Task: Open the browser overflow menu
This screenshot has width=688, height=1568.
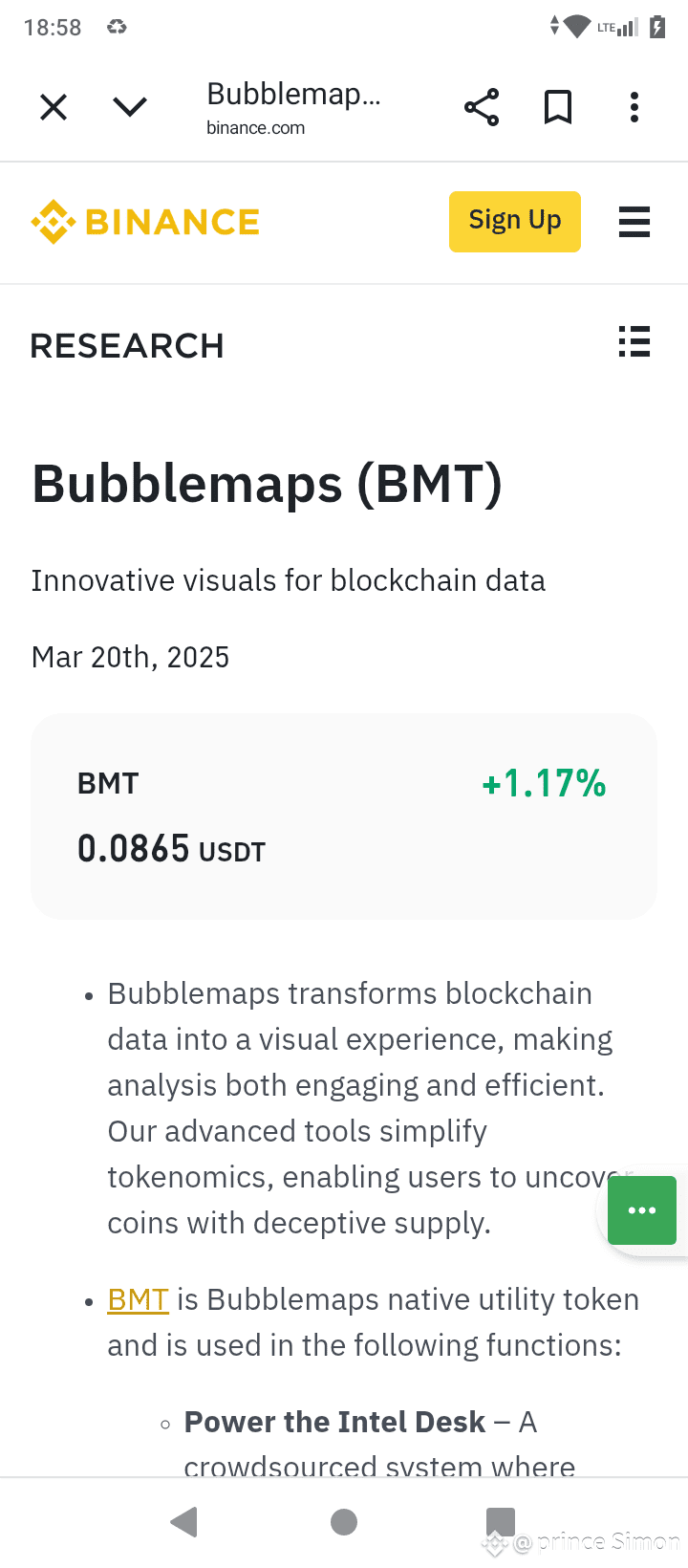Action: [x=634, y=107]
